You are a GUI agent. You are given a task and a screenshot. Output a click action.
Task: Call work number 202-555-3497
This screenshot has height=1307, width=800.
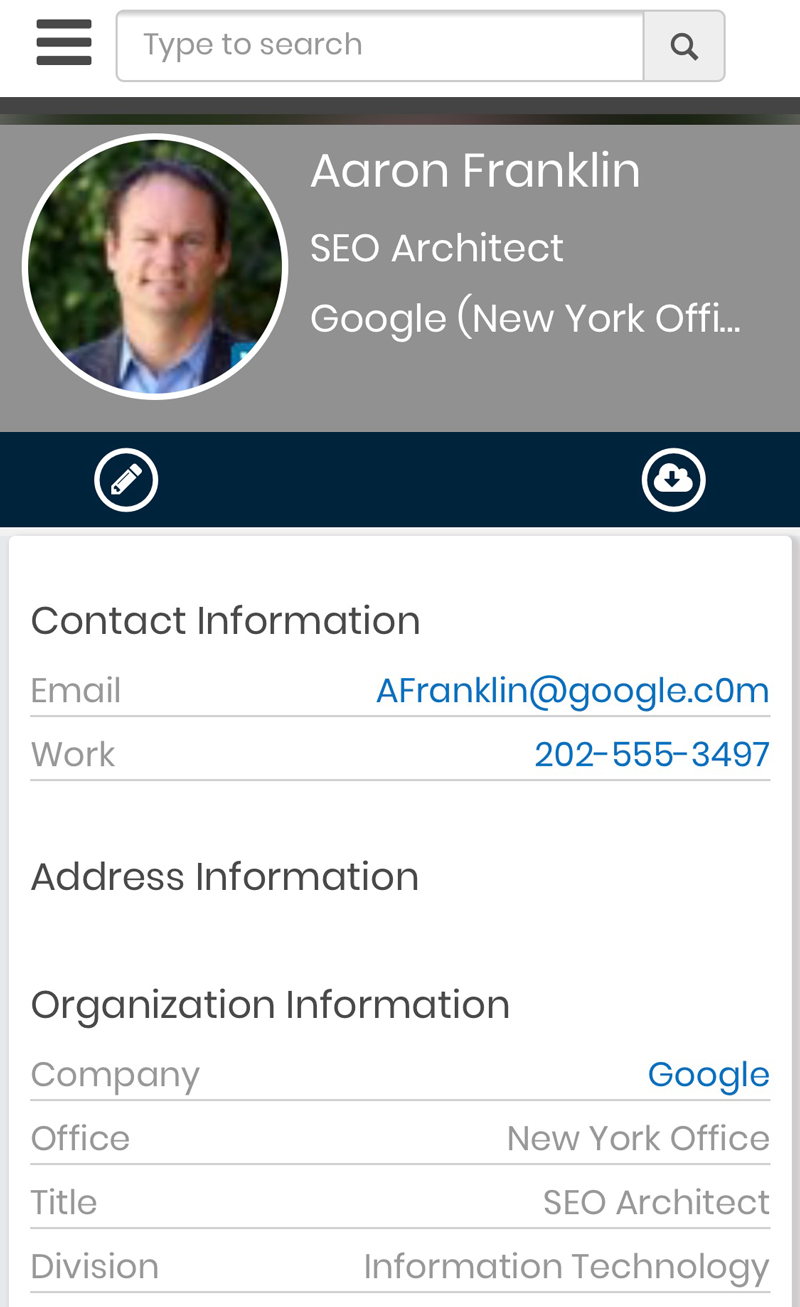652,755
